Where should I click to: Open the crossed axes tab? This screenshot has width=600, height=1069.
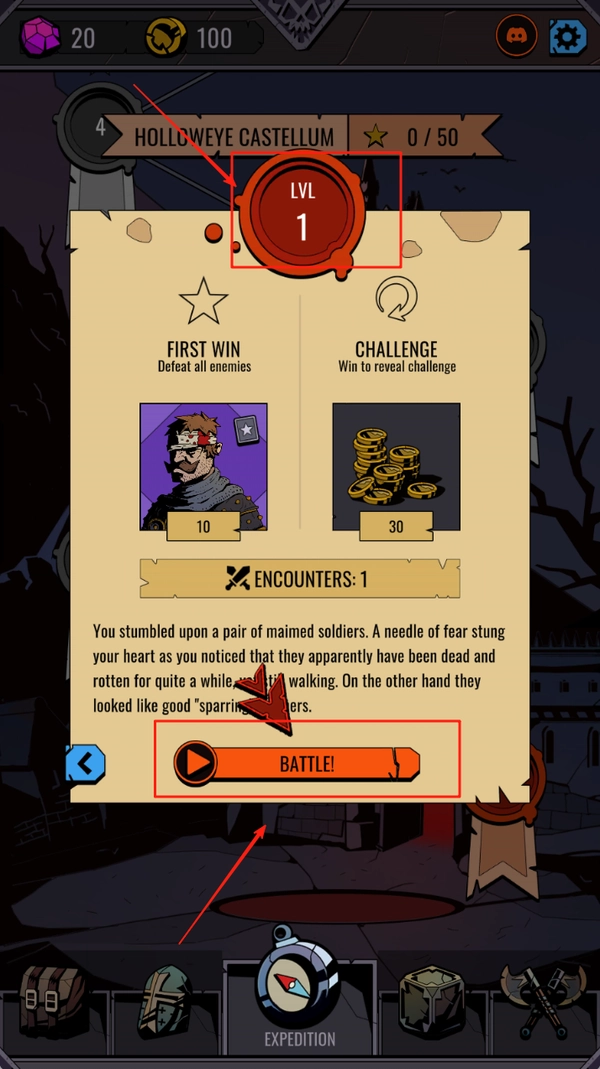(545, 1003)
